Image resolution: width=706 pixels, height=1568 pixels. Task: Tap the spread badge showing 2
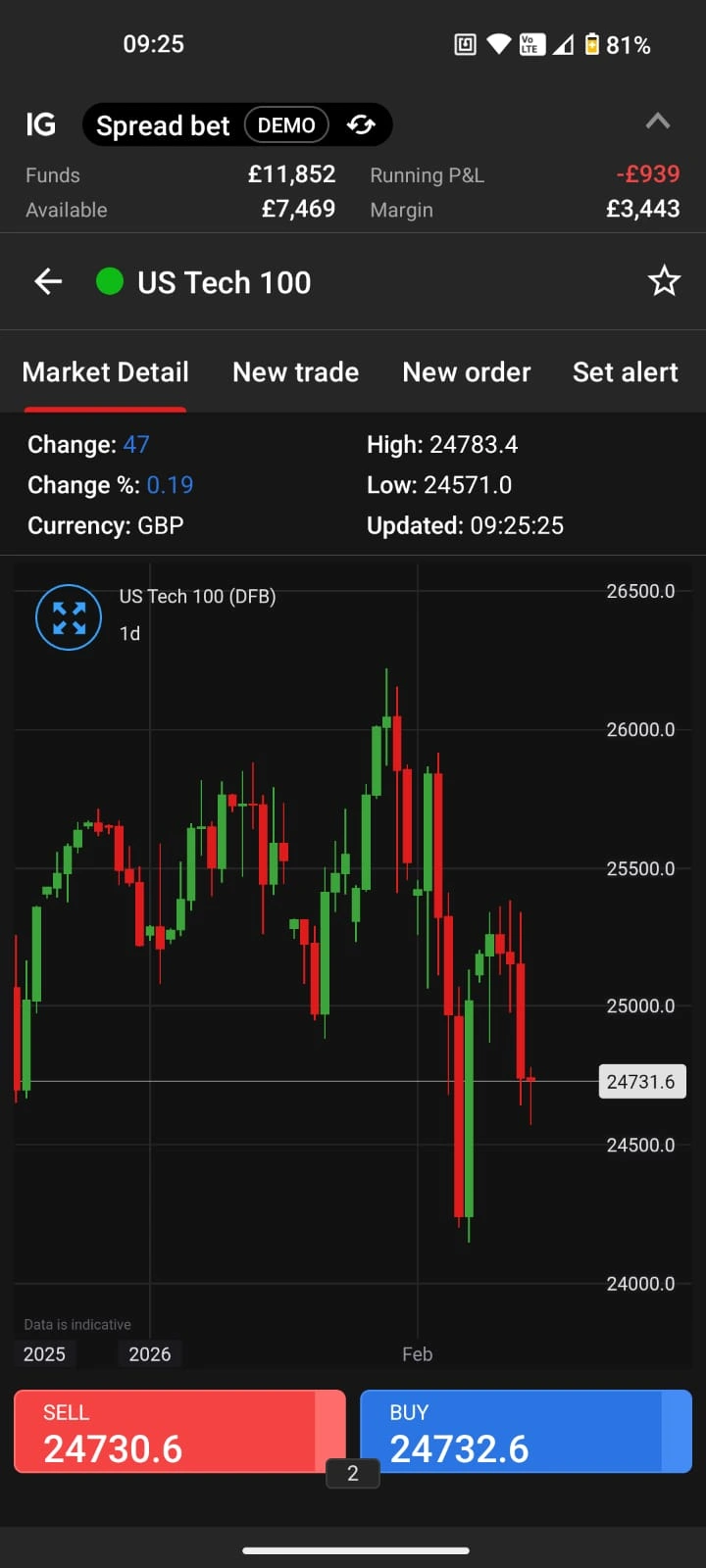pyautogui.click(x=352, y=1472)
